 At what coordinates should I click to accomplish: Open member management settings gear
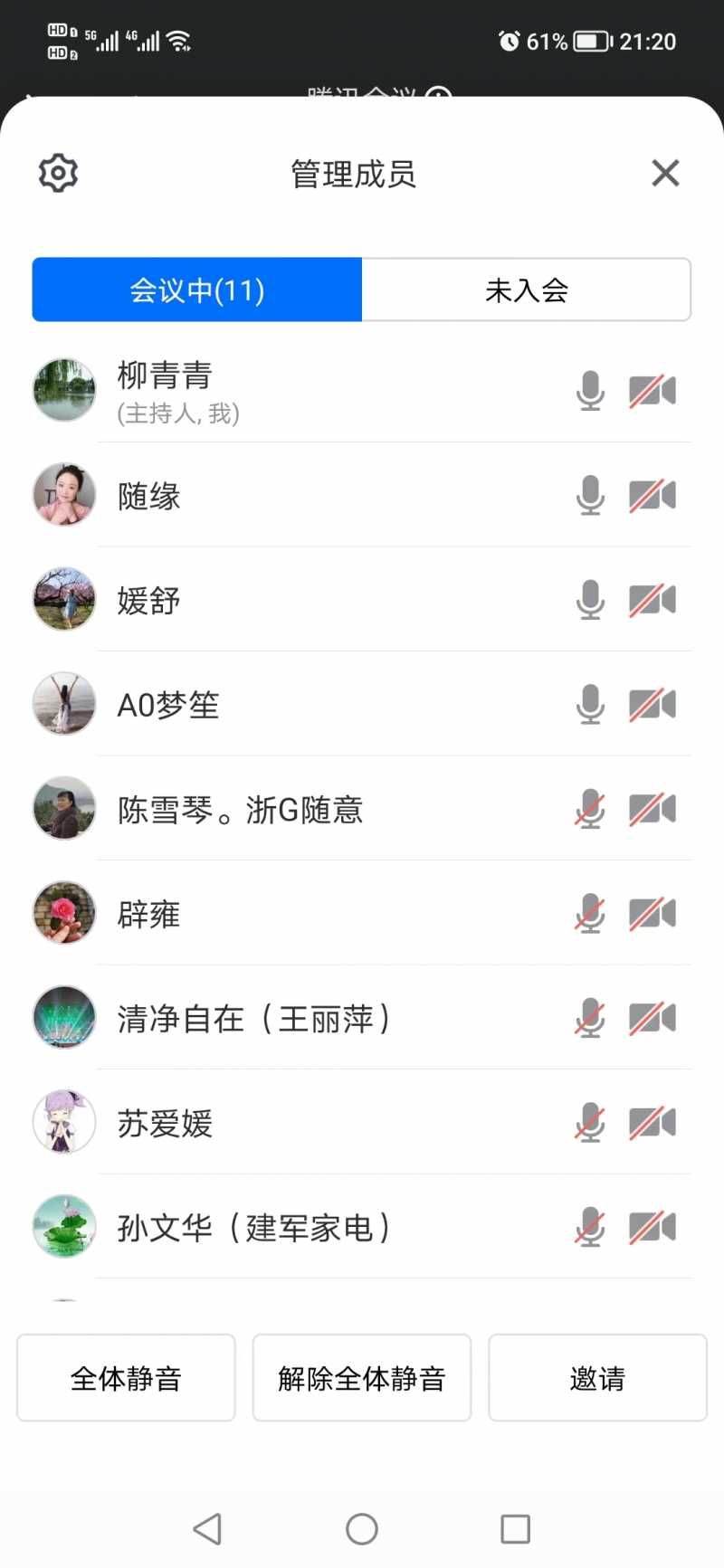click(59, 173)
